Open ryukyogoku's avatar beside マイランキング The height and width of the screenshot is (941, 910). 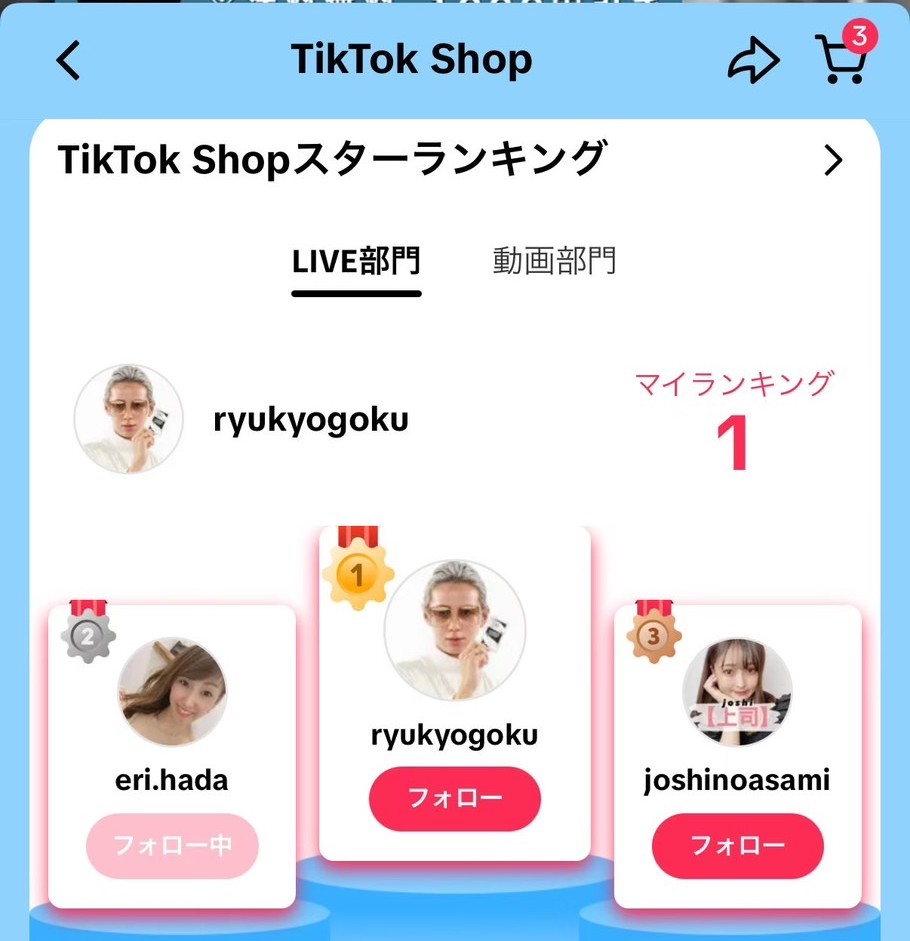coord(129,419)
